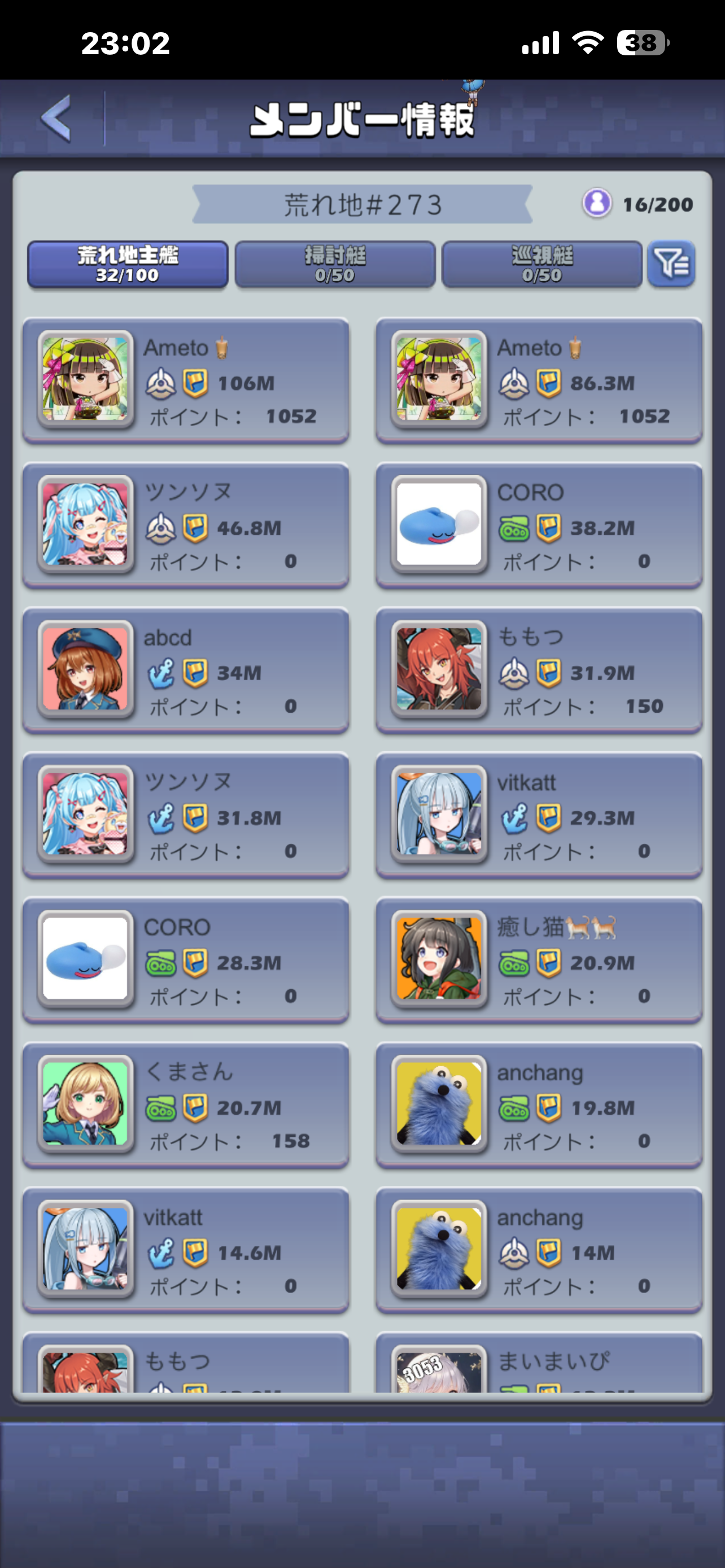The image size is (725, 1568).
Task: Select anchang's card with 14M power
Action: 539,1250
